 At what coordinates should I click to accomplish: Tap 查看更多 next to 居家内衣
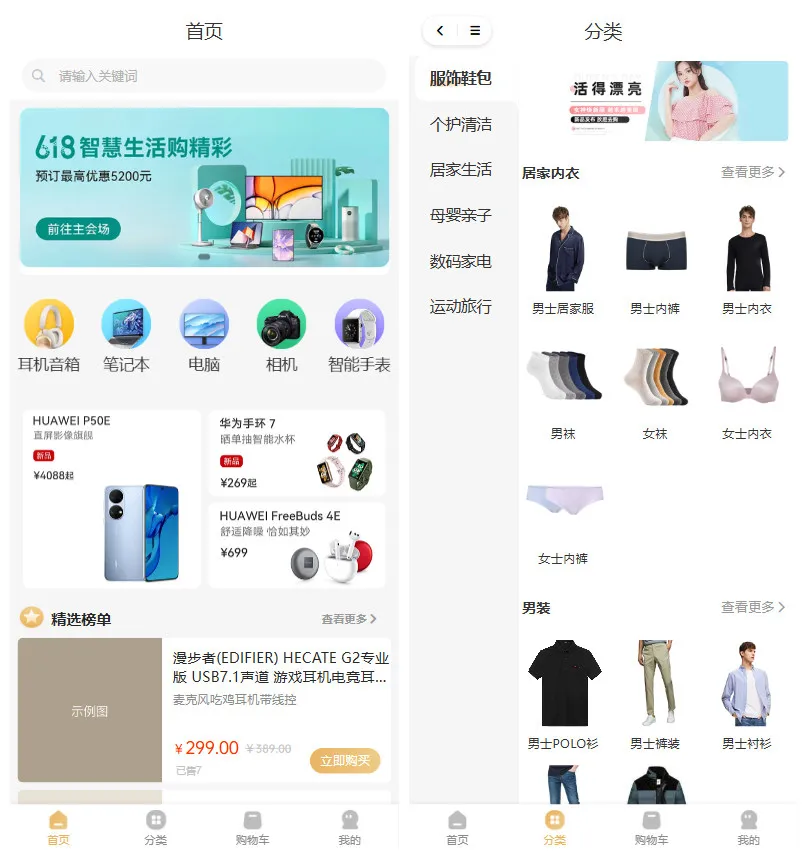pyautogui.click(x=753, y=172)
